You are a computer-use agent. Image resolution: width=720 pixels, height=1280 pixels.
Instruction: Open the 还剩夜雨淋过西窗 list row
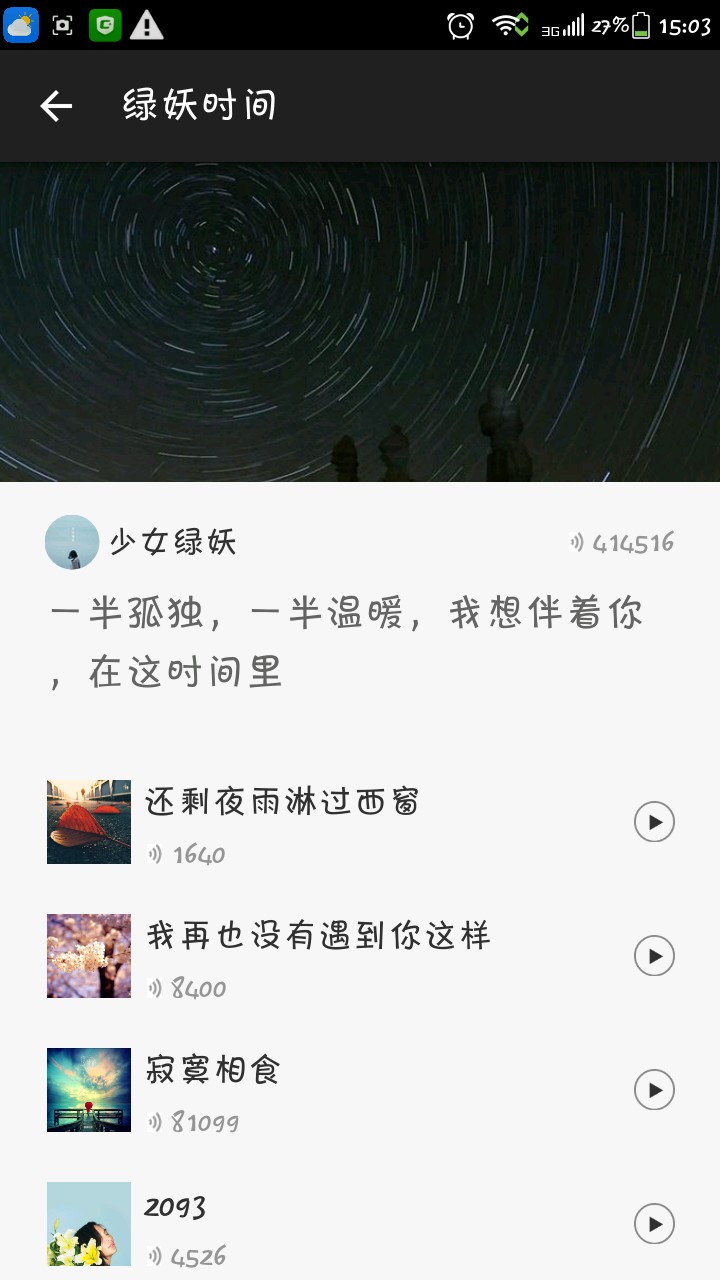(x=330, y=822)
